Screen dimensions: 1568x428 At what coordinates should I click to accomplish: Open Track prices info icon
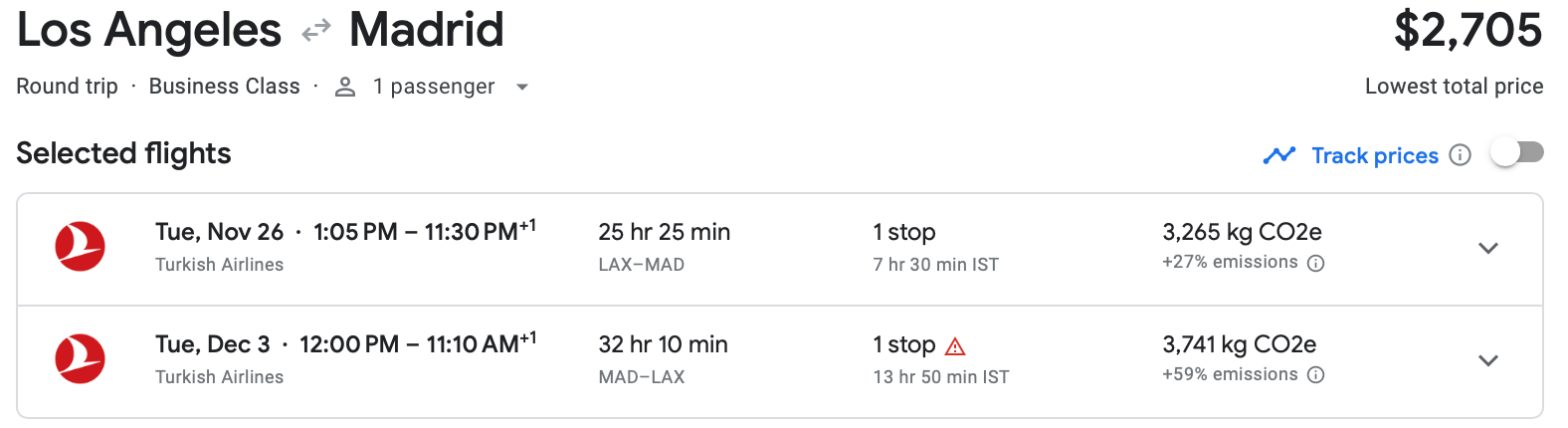pos(1460,155)
